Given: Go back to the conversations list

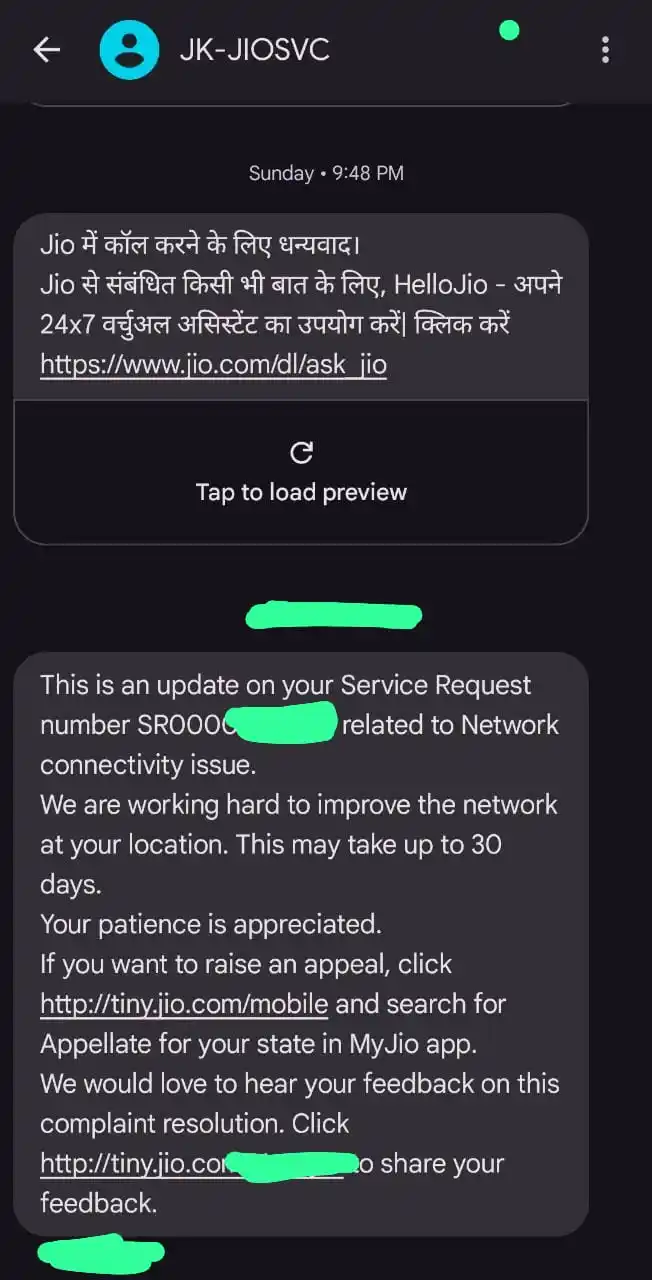Looking at the screenshot, I should tap(47, 50).
